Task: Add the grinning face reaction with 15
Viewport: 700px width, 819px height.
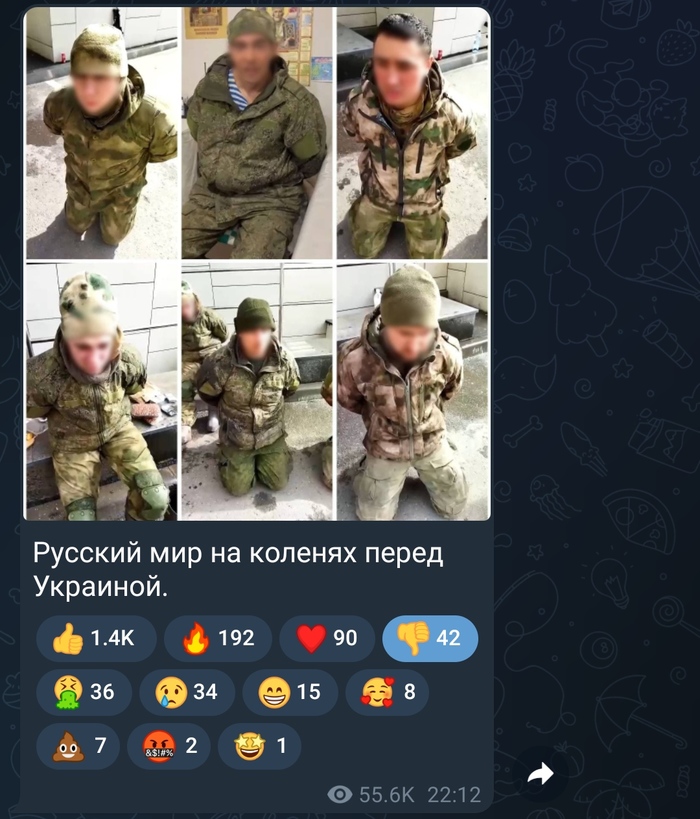Action: (290, 692)
